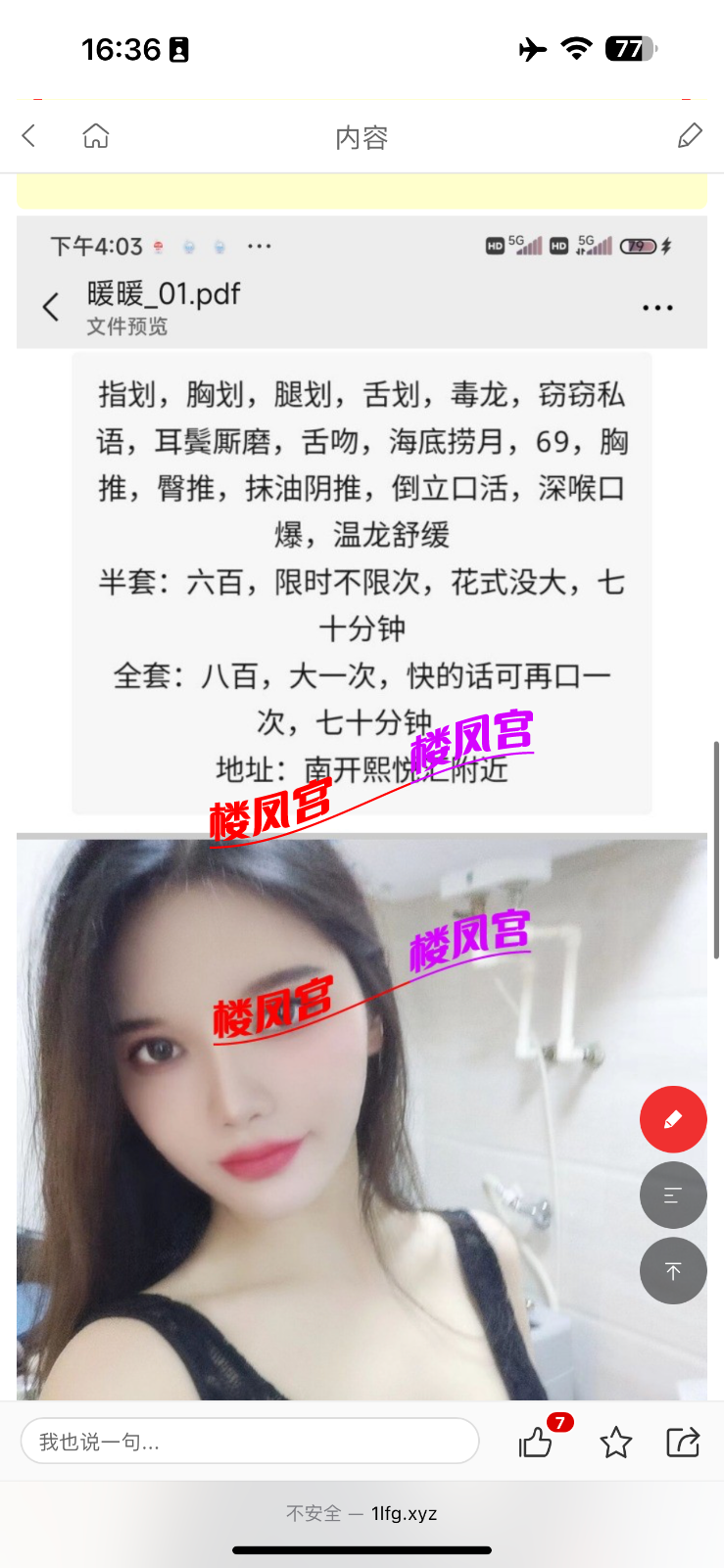Go back using the top-left arrow
The height and width of the screenshot is (1568, 724).
click(29, 136)
